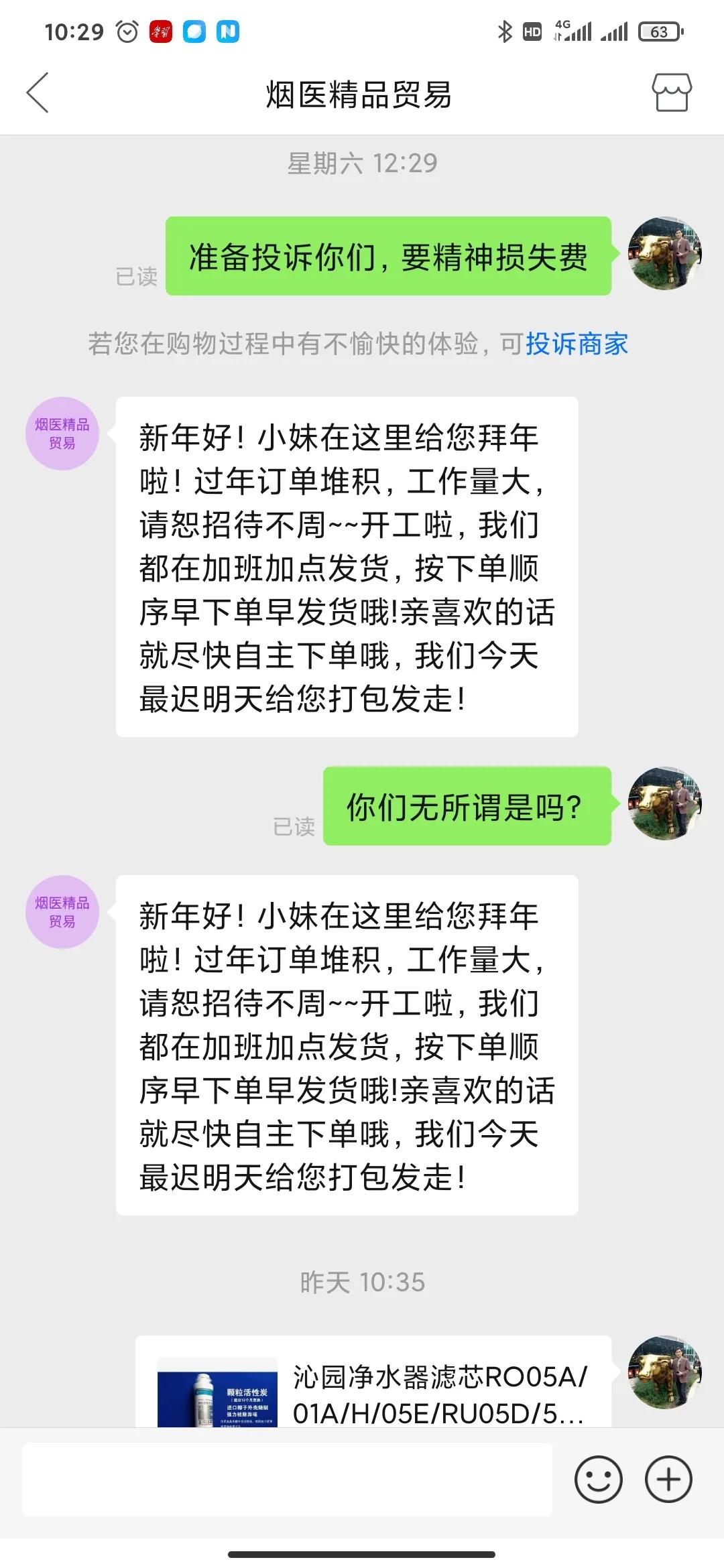Select the message input field
The width and height of the screenshot is (724, 1568).
[288, 1479]
